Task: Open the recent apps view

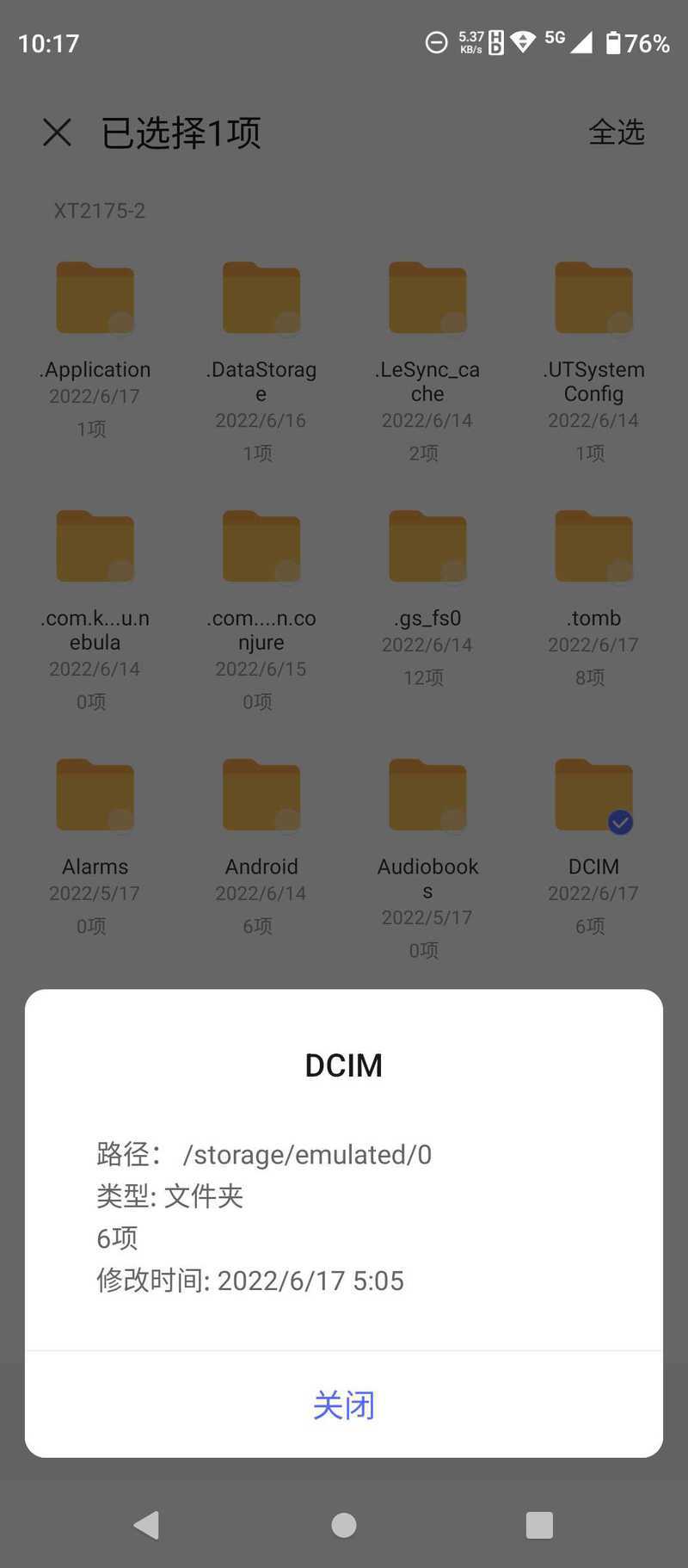Action: pos(539,1525)
